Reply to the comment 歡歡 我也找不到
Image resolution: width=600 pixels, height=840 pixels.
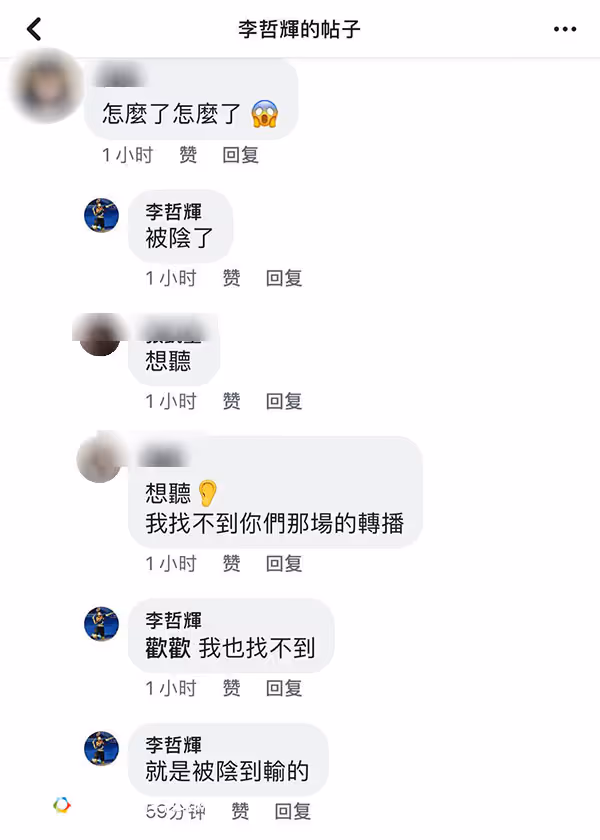point(284,688)
